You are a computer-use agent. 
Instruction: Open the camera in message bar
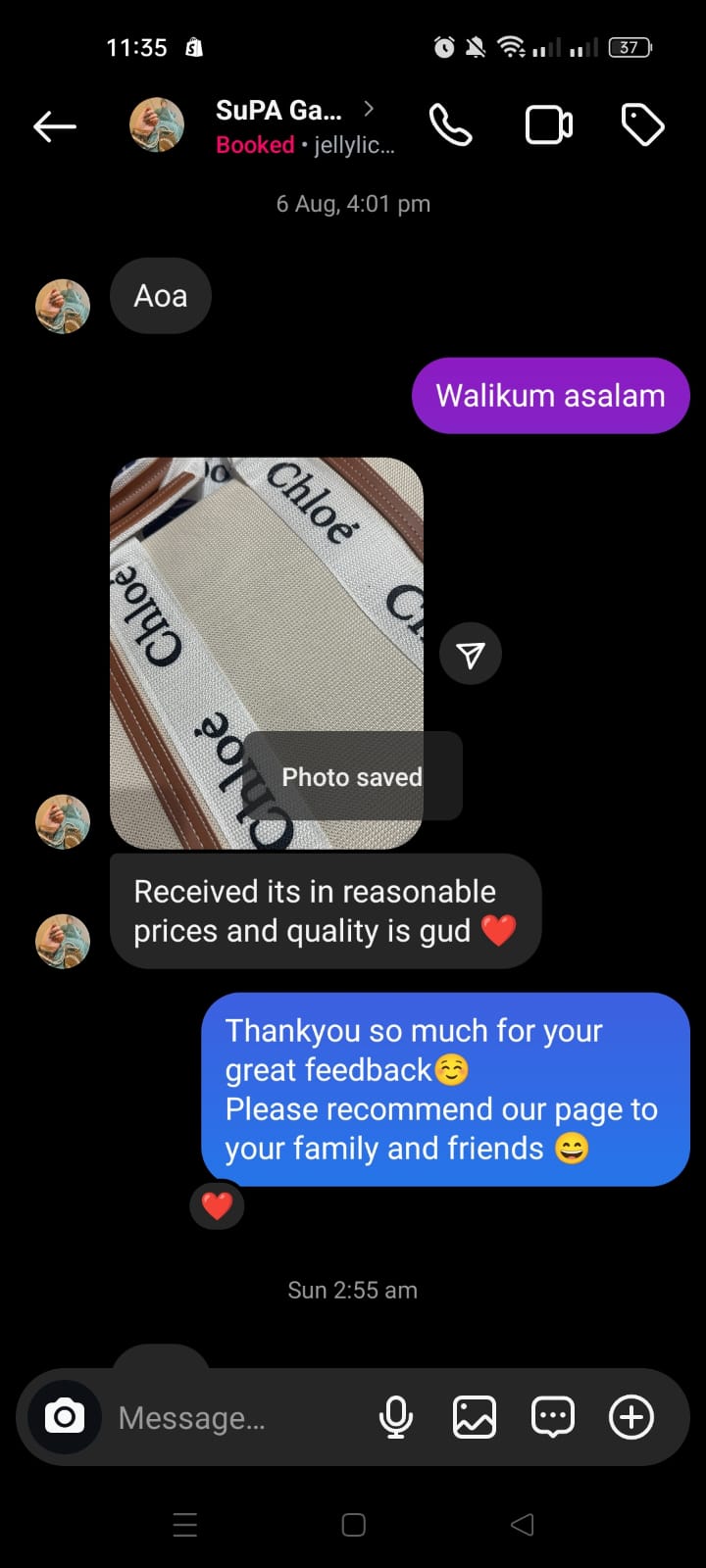[x=65, y=1417]
